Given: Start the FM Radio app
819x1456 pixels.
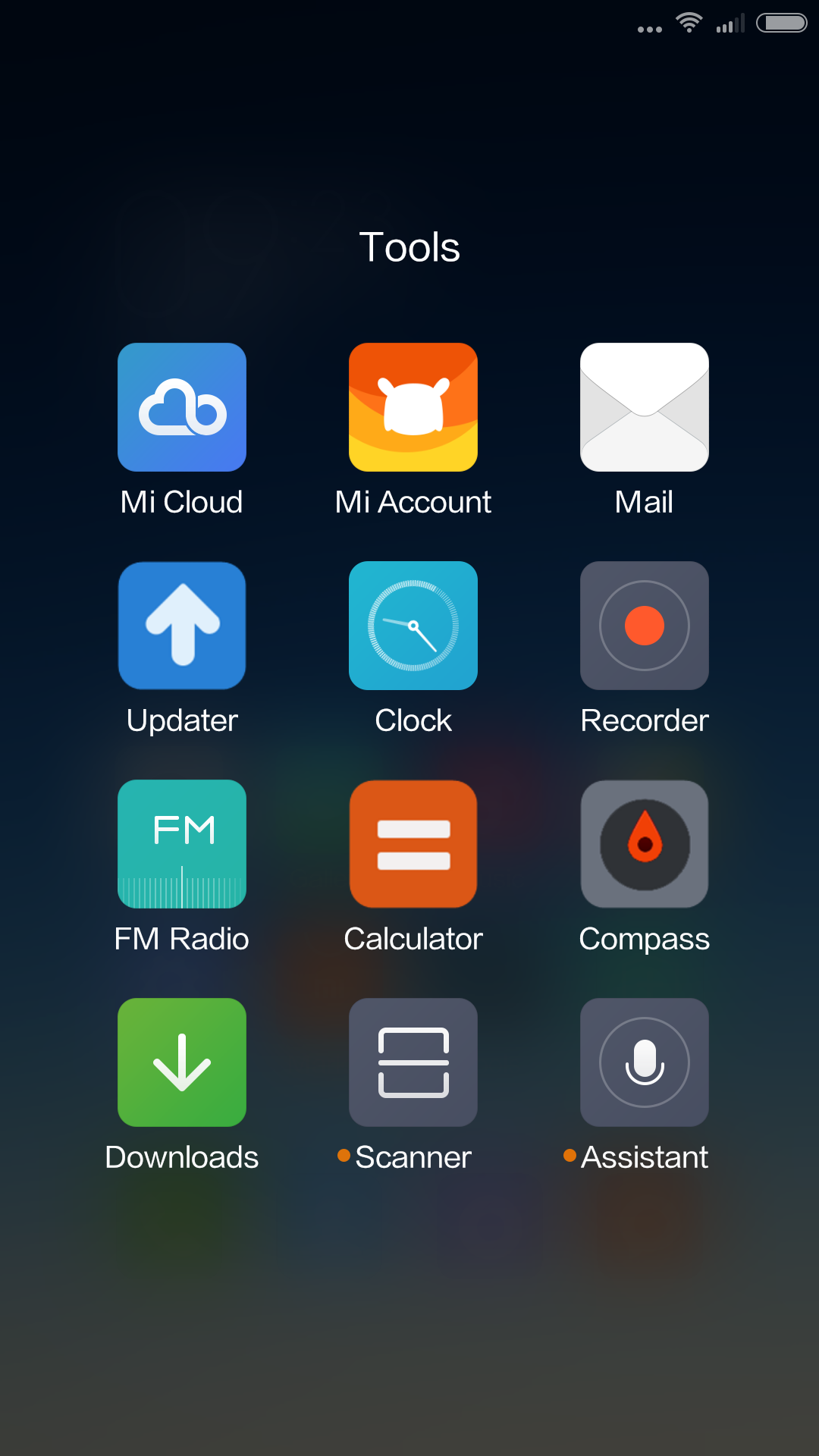Looking at the screenshot, I should coord(182,844).
